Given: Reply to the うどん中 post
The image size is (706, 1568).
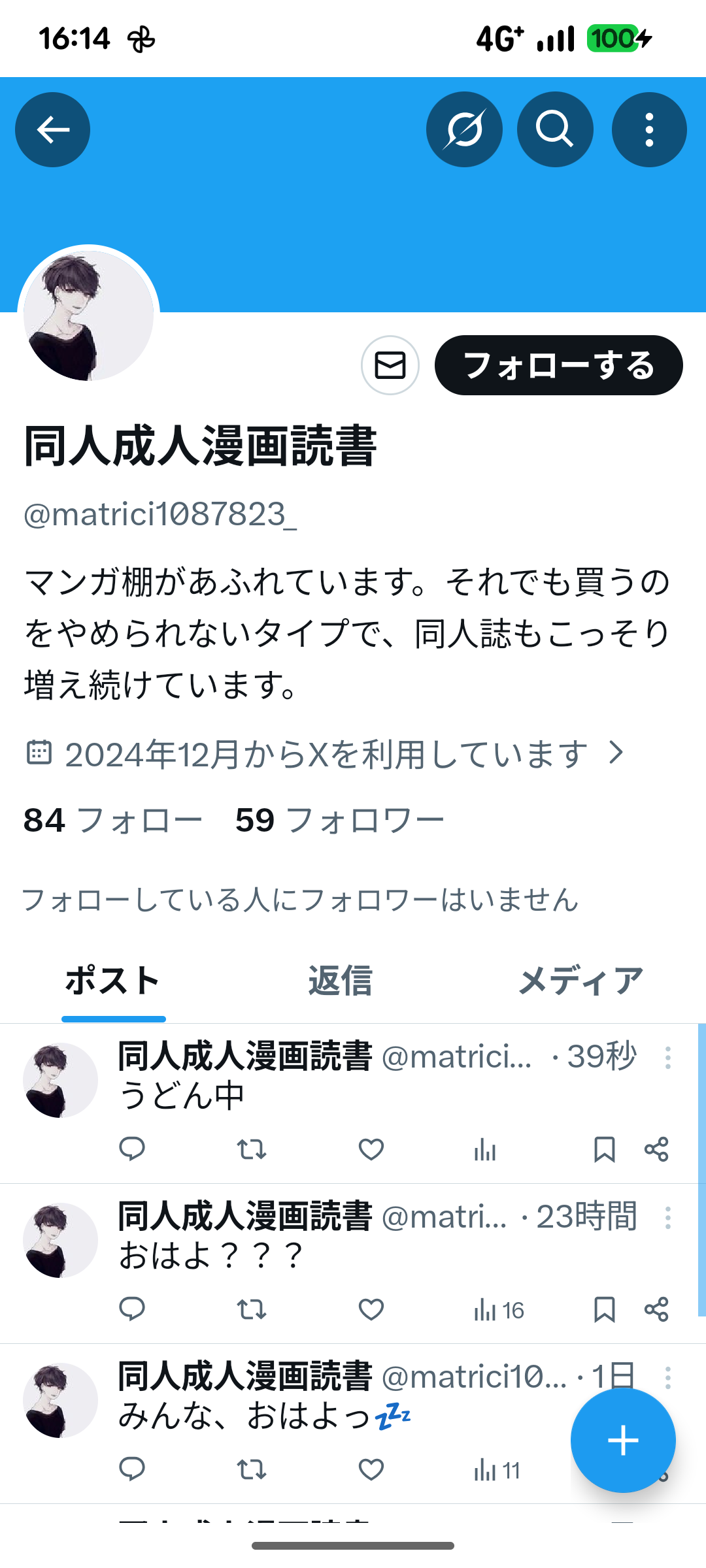Looking at the screenshot, I should coord(132,1149).
